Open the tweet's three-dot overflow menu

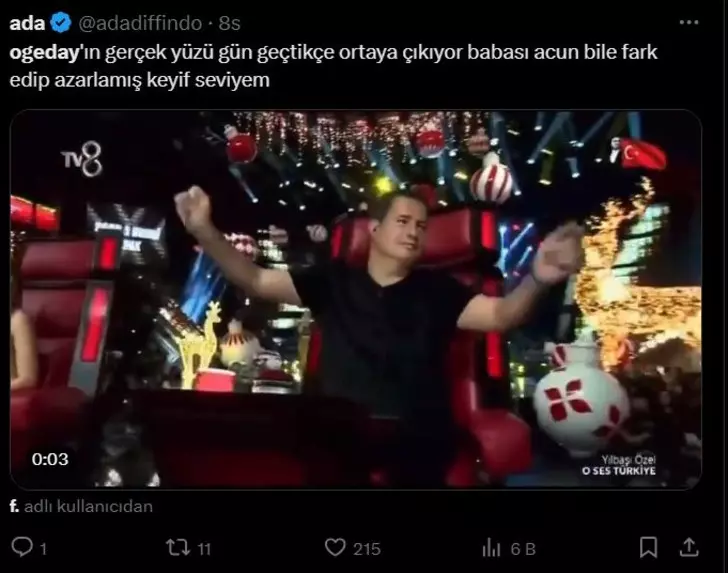pyautogui.click(x=689, y=22)
